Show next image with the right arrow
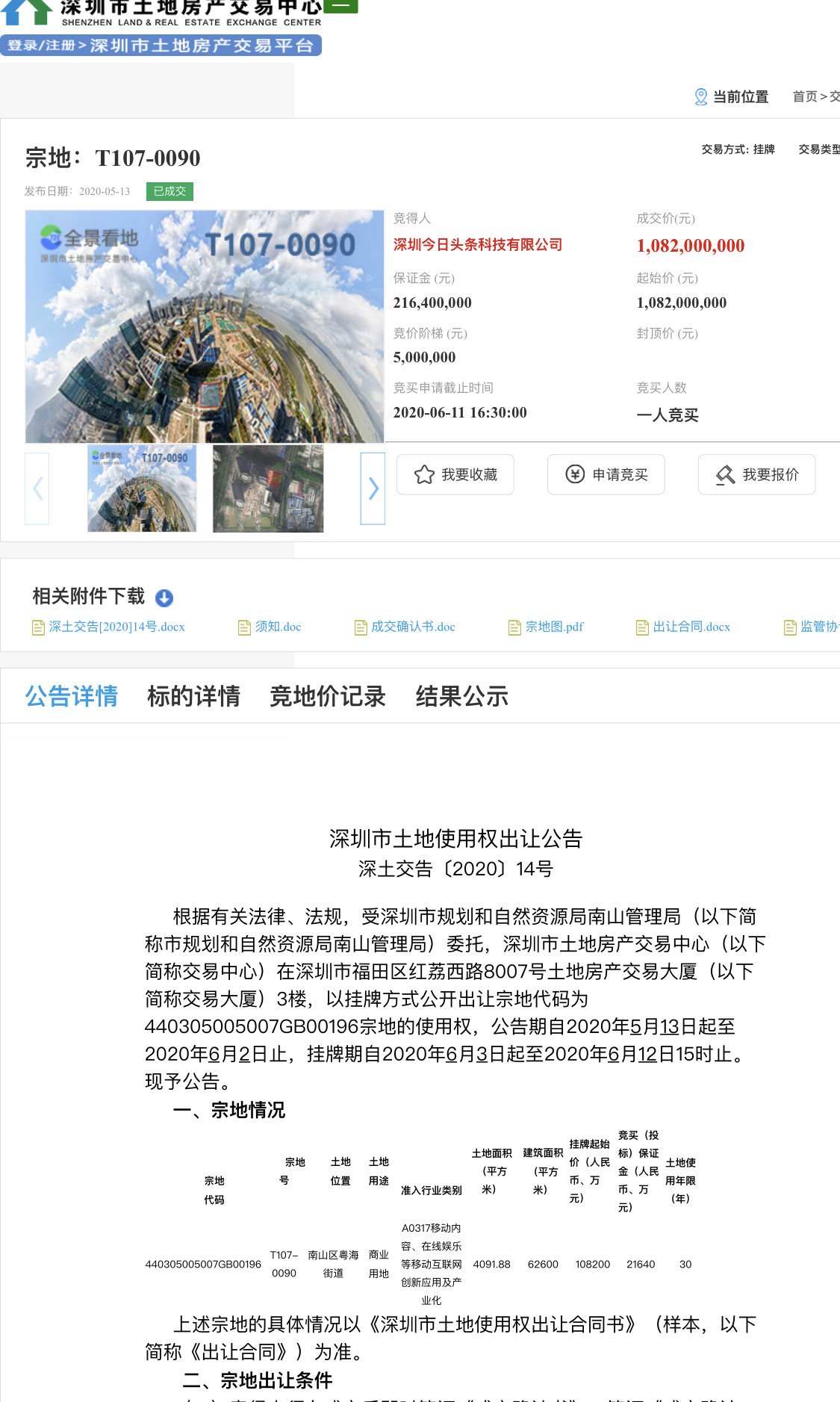840x1402 pixels. click(373, 488)
